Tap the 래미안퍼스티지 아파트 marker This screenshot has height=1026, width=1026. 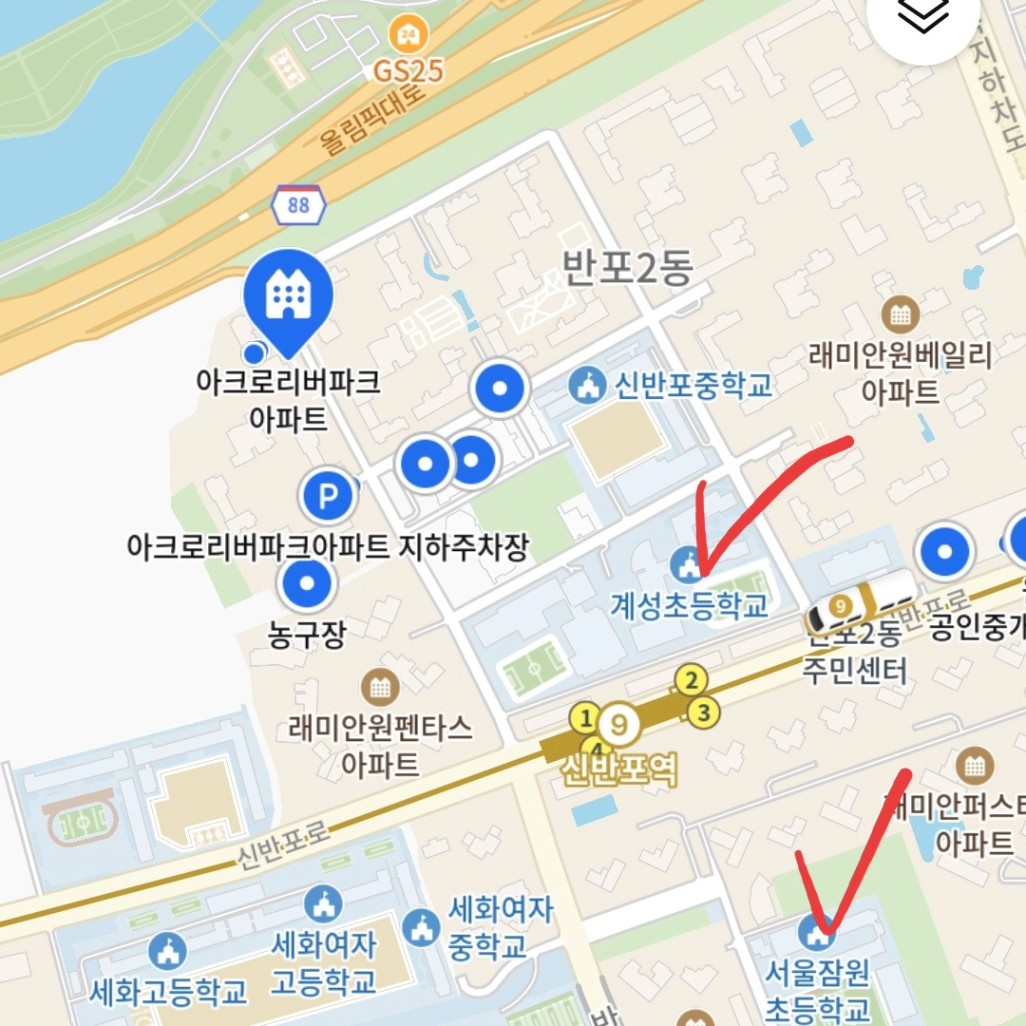point(974,766)
